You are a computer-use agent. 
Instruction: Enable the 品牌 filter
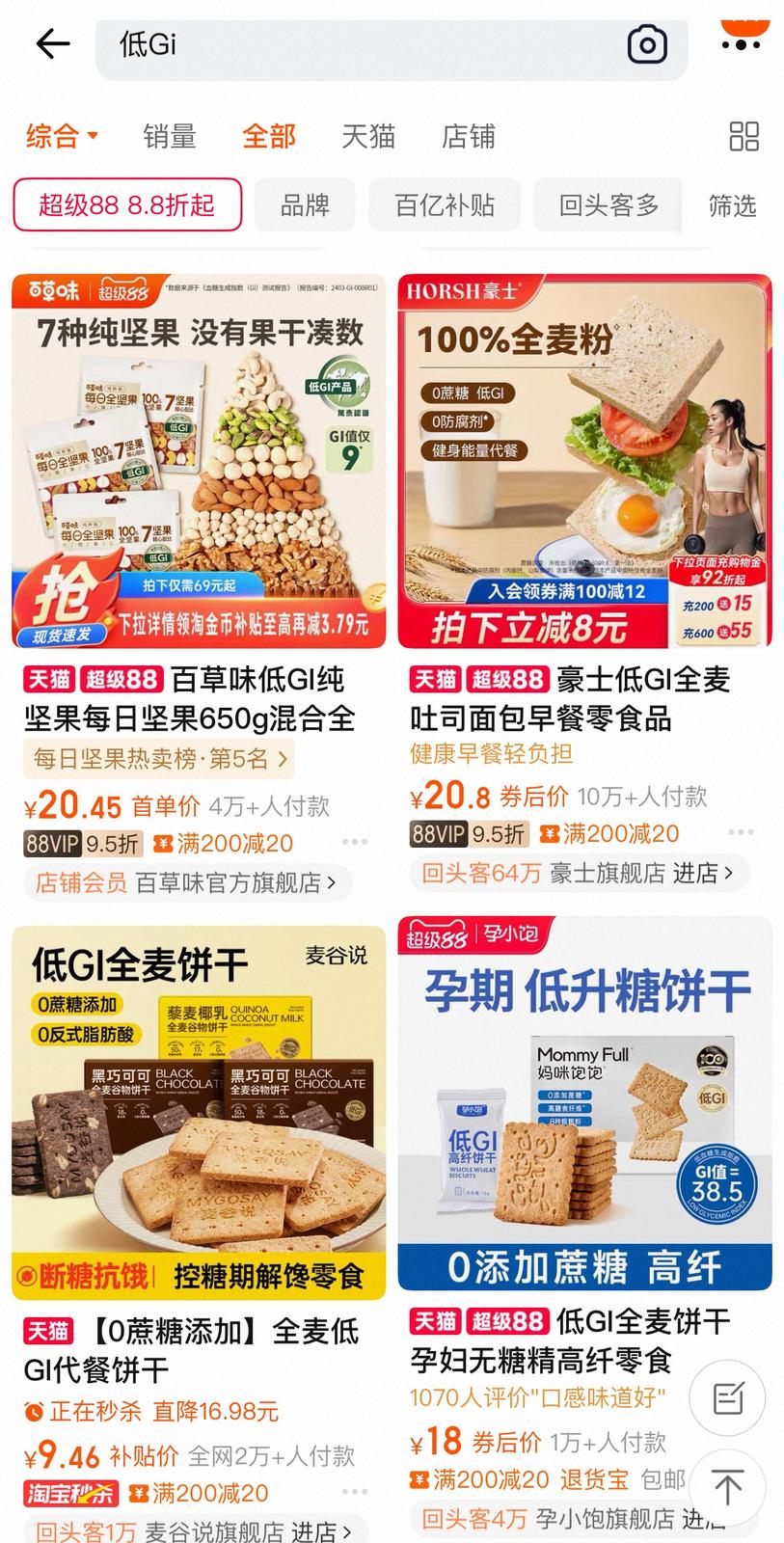pyautogui.click(x=305, y=205)
